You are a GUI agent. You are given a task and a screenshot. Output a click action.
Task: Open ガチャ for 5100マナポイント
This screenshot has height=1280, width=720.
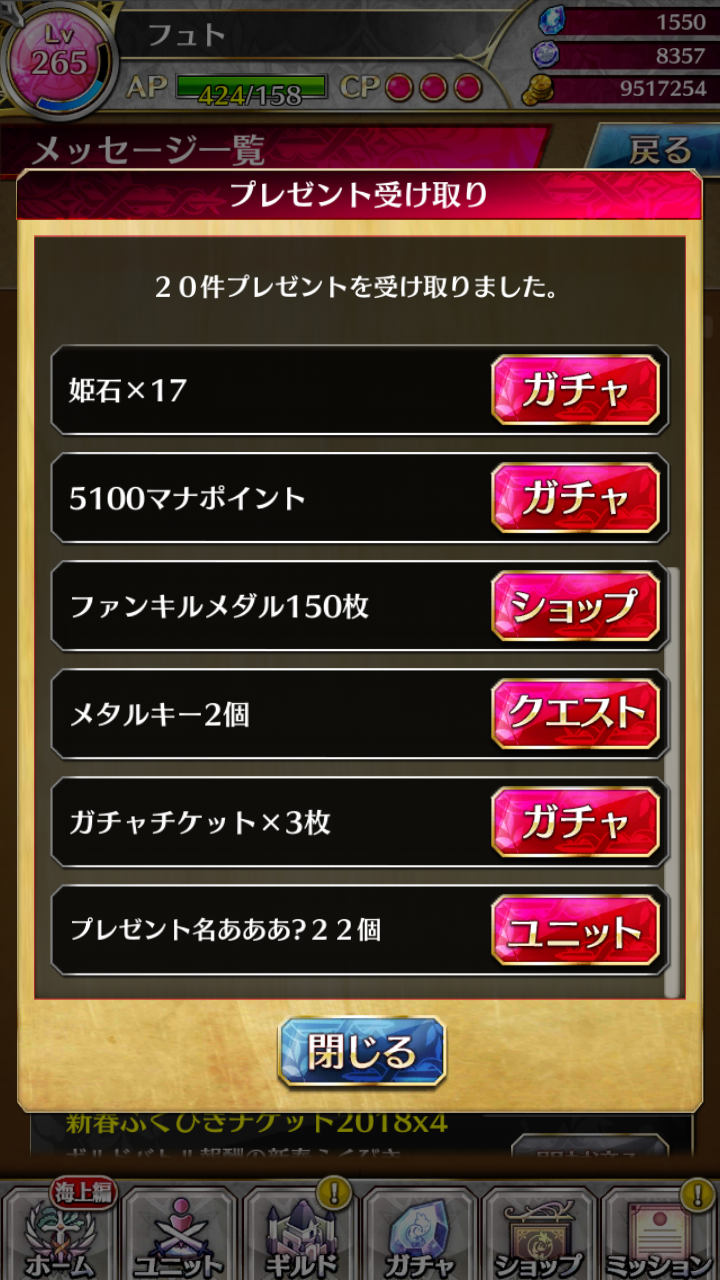coord(575,498)
